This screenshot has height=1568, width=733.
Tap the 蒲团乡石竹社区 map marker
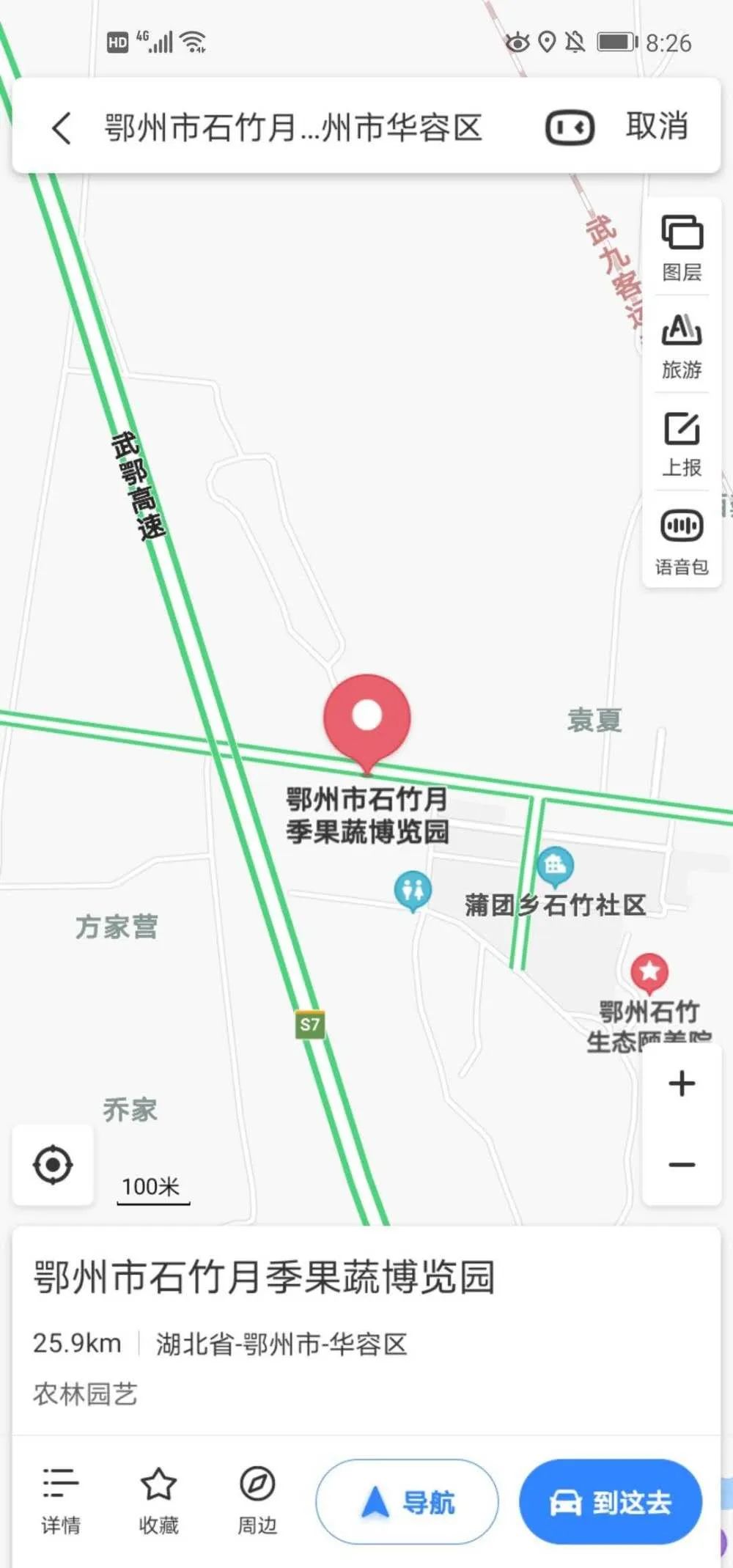tap(555, 866)
